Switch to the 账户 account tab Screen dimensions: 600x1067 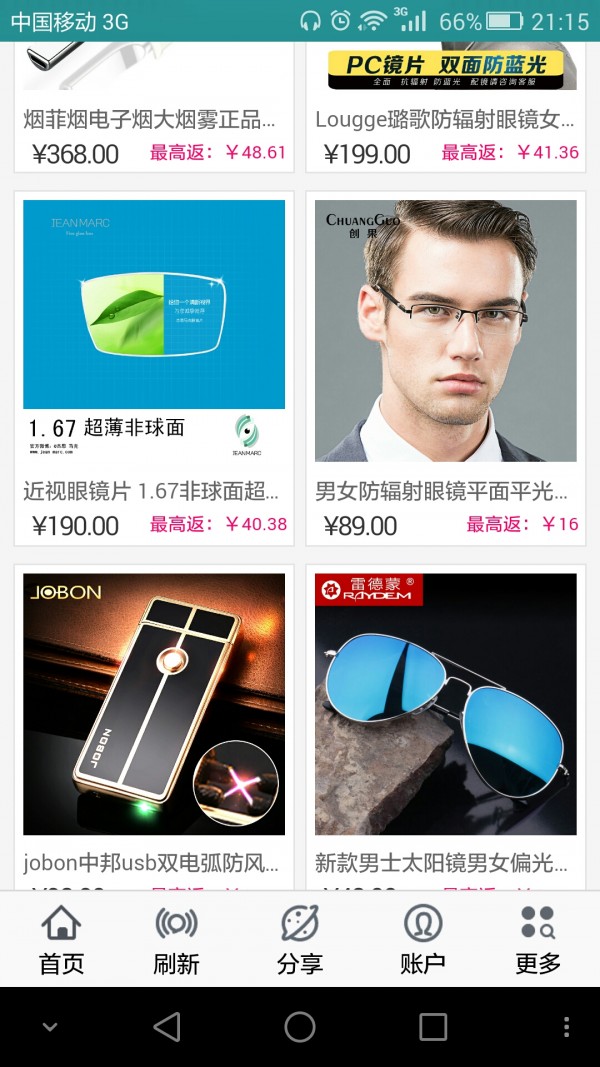tap(422, 939)
